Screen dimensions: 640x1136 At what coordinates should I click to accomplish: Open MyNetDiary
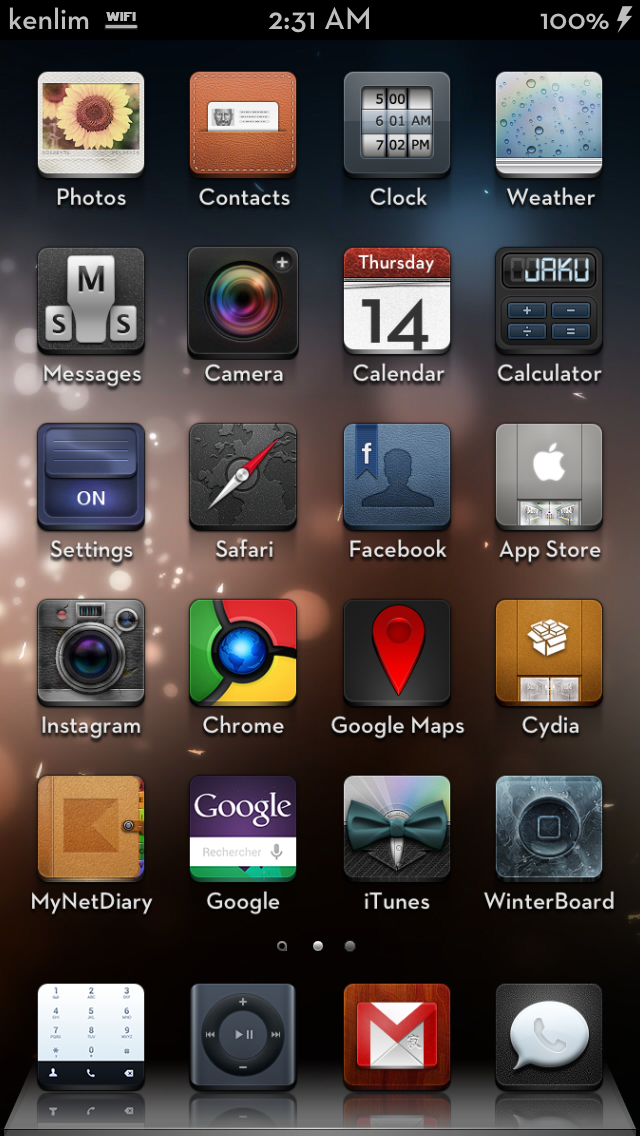[91, 828]
